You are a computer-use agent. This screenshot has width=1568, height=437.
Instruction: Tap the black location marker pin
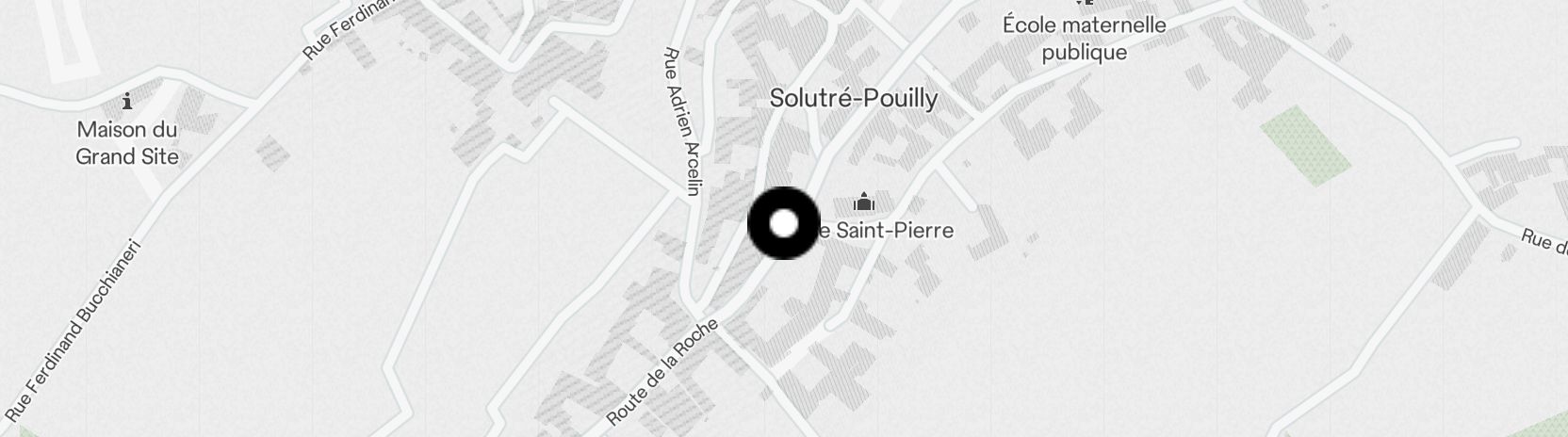click(x=784, y=224)
